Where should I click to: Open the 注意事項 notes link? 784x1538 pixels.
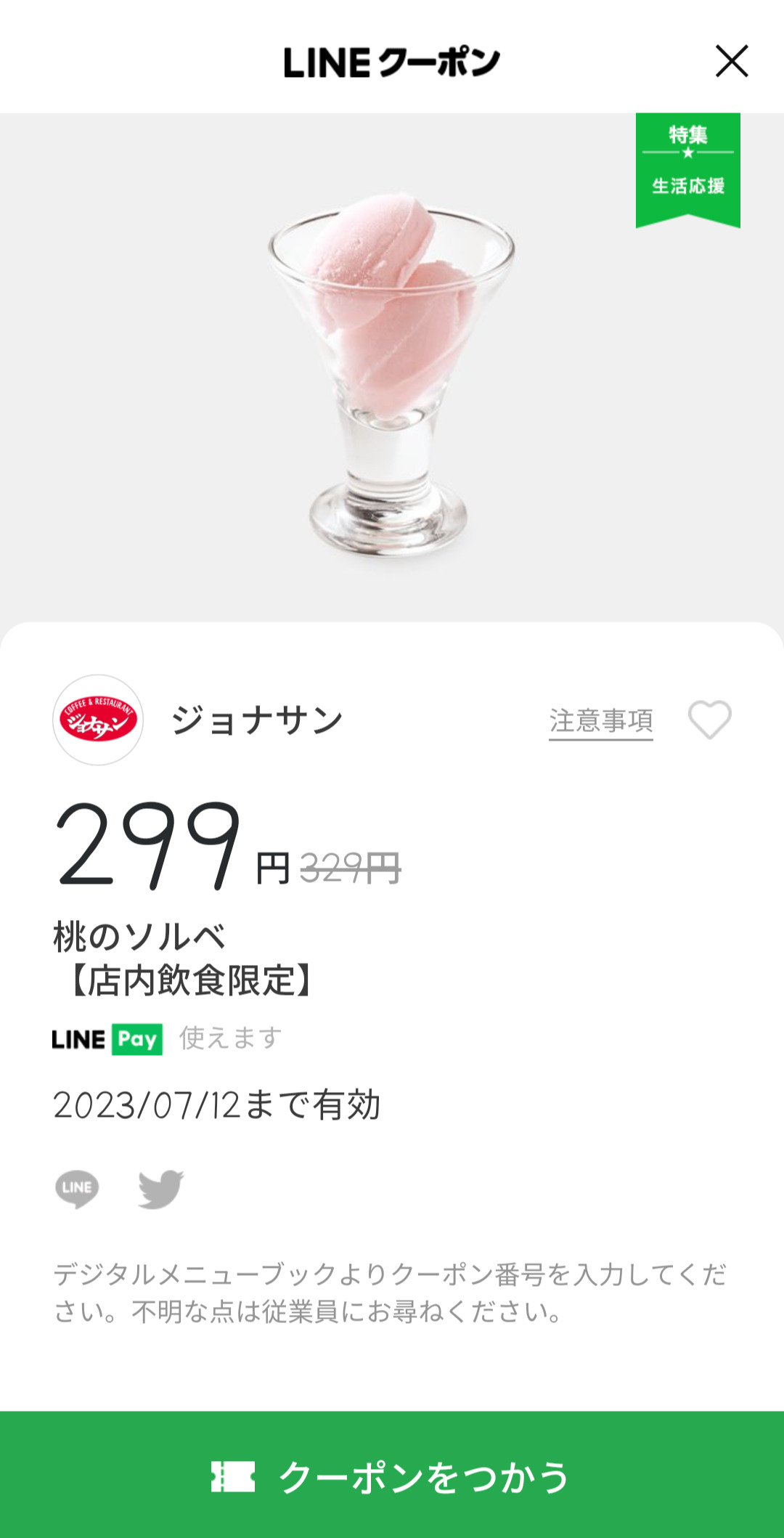tap(600, 721)
